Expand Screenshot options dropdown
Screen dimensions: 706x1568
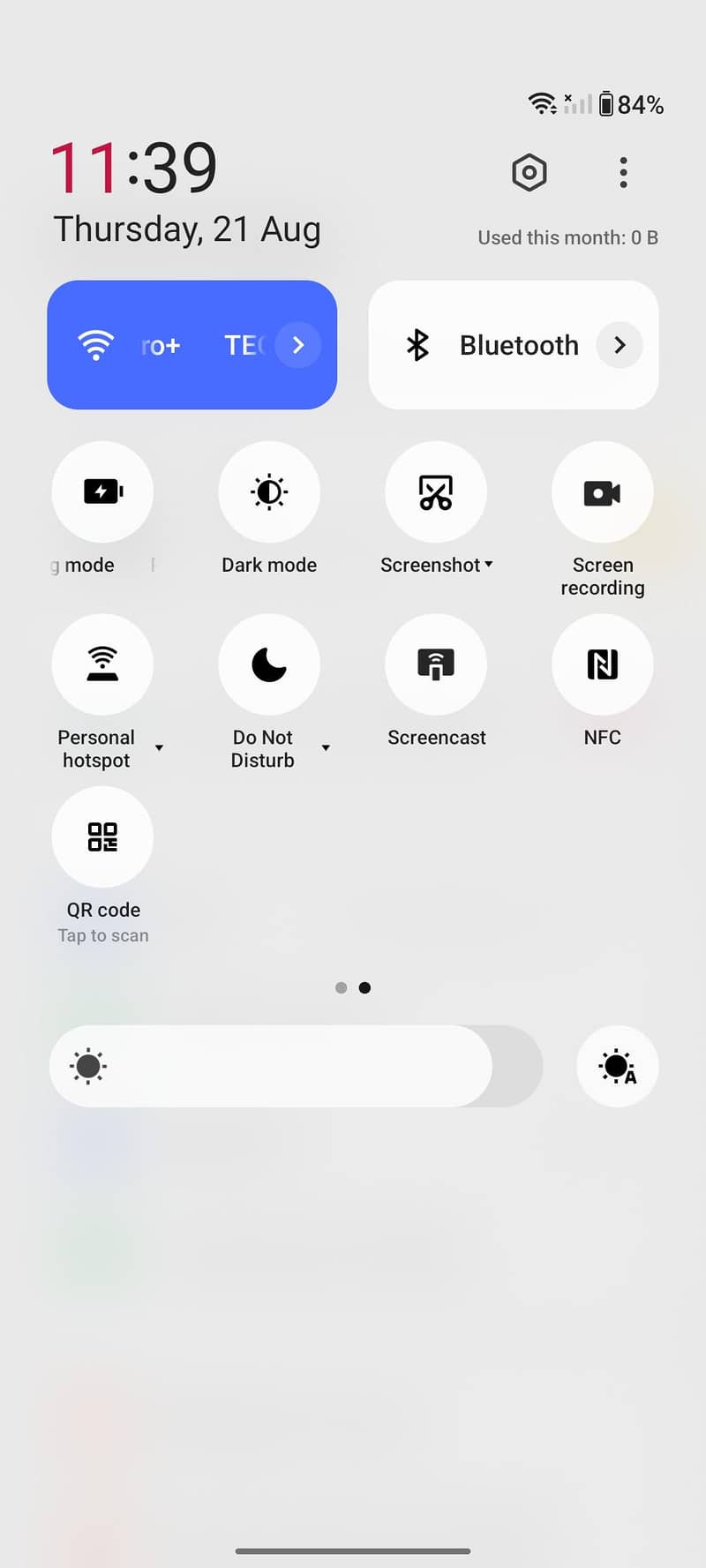click(489, 565)
